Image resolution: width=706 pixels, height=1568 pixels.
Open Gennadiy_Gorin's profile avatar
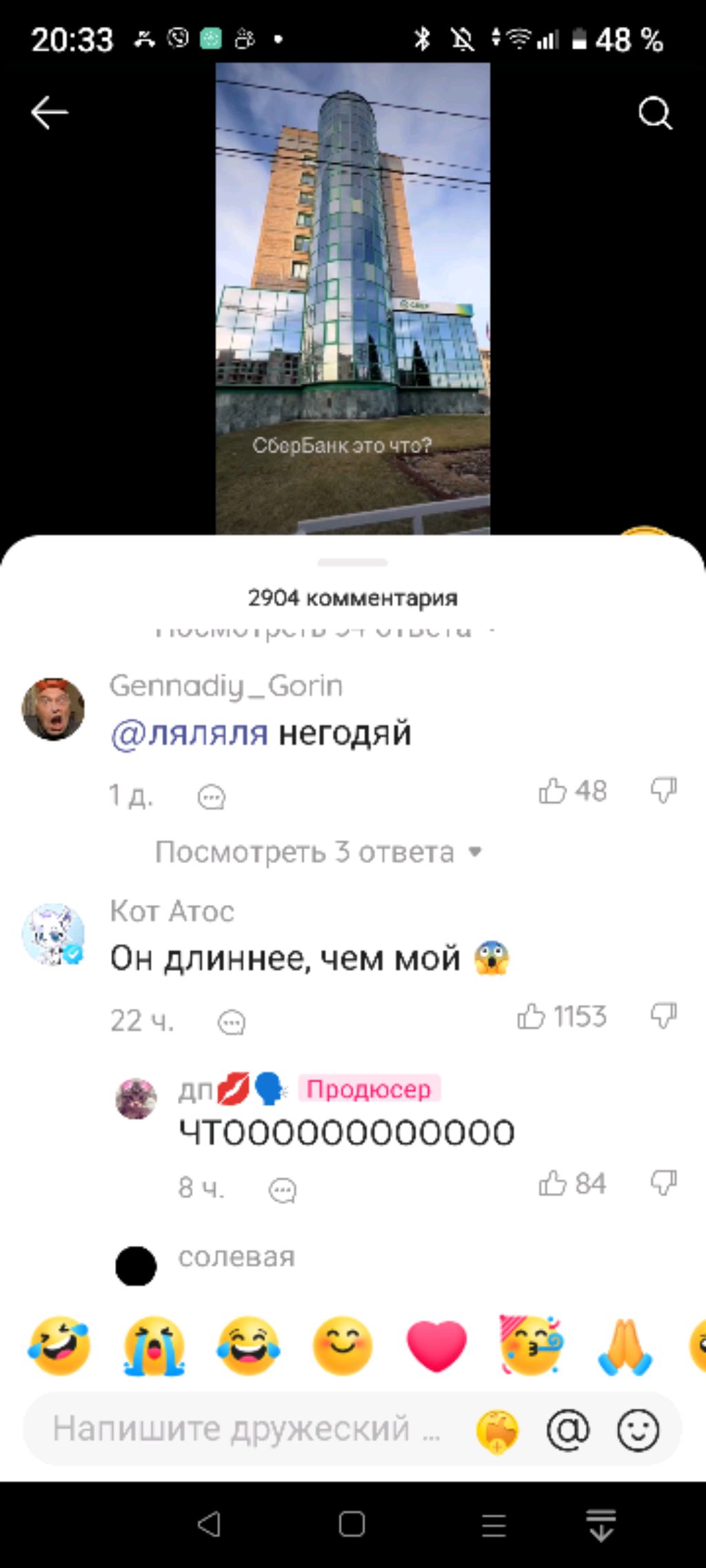pos(53,709)
